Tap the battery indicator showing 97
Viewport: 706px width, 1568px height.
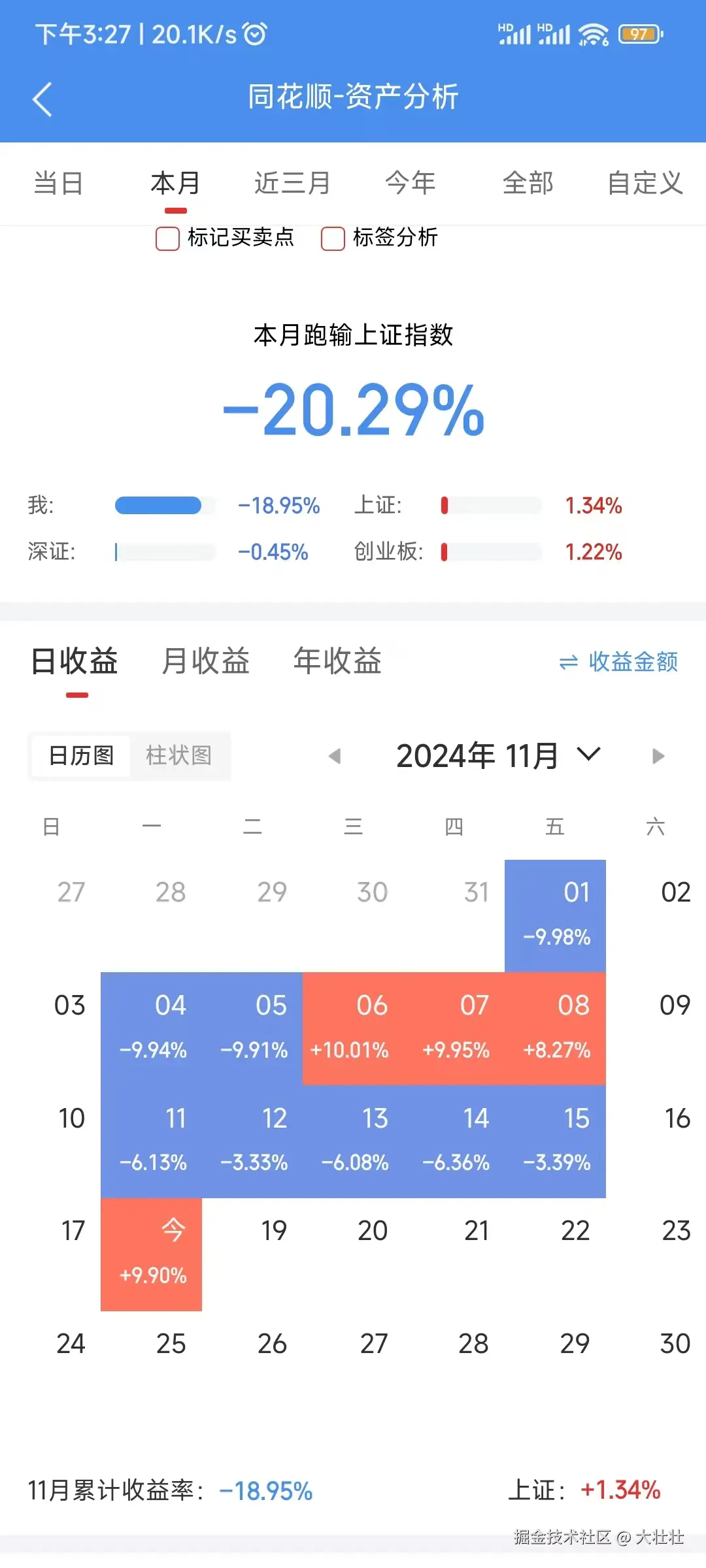[x=639, y=34]
